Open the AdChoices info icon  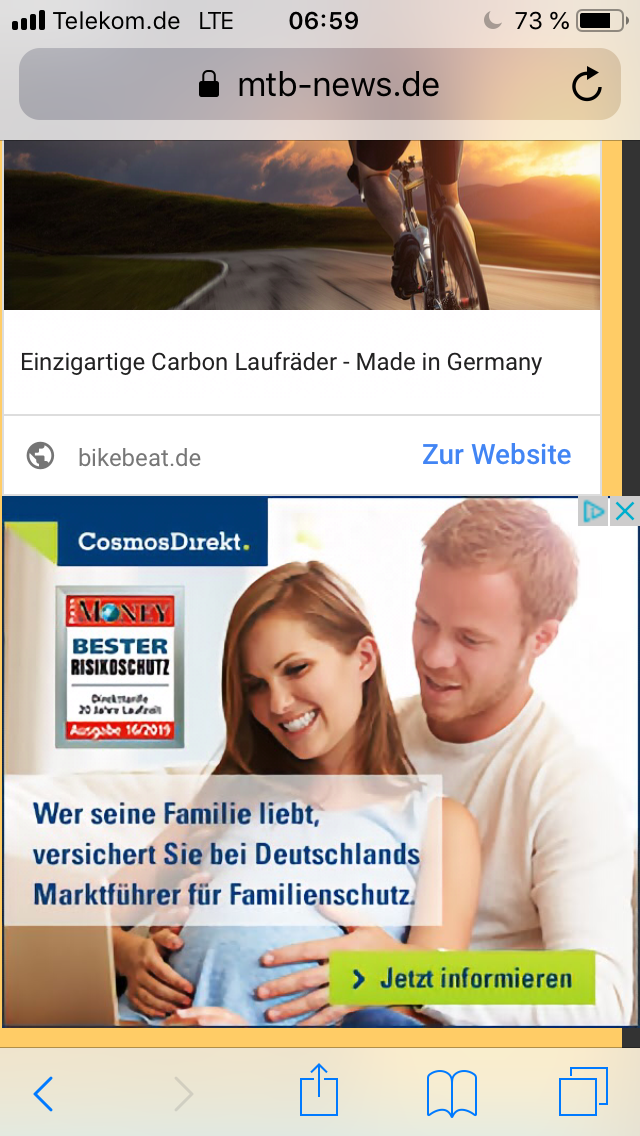[x=594, y=511]
